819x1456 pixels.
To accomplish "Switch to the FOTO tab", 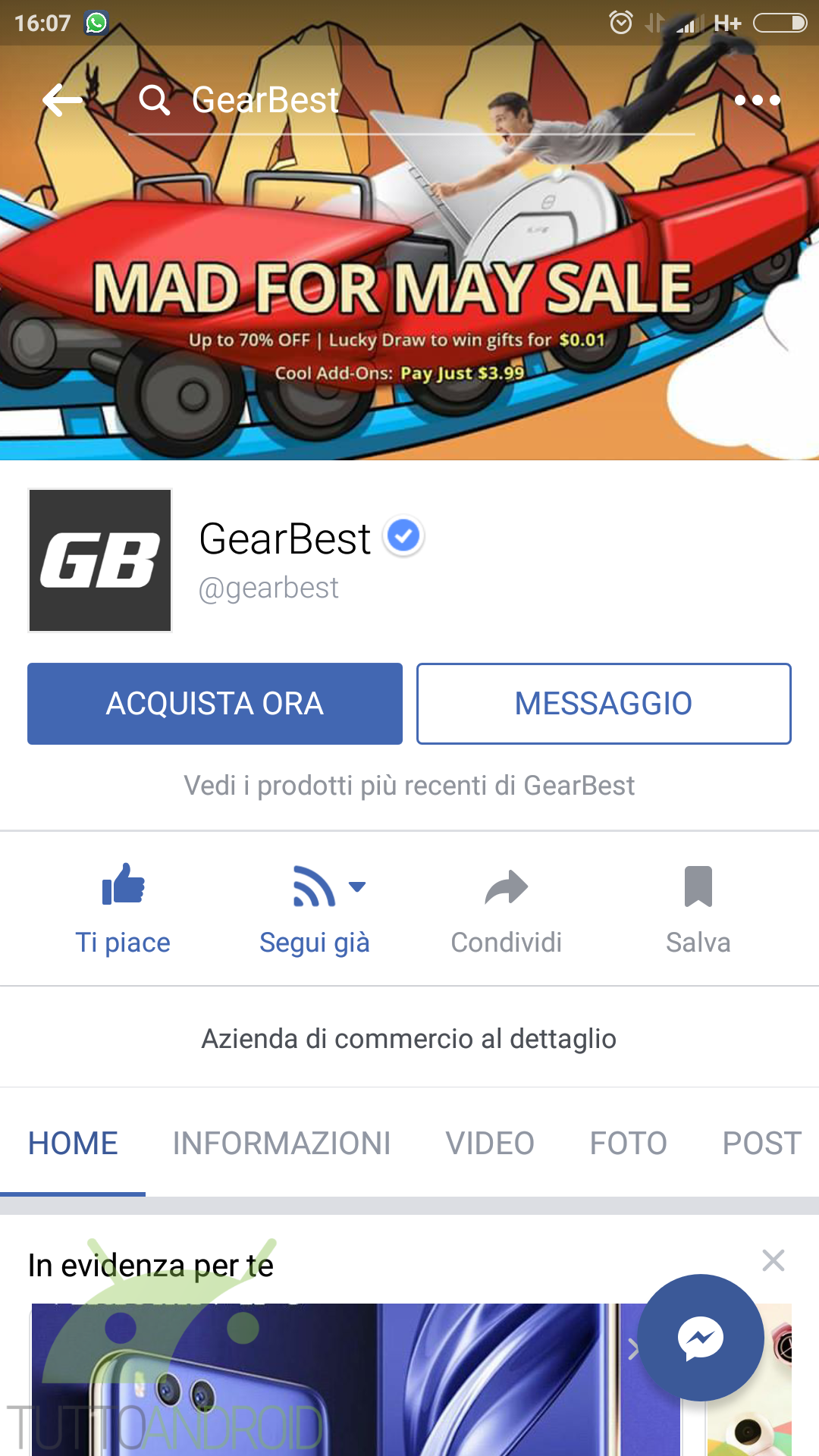I will pyautogui.click(x=629, y=1143).
